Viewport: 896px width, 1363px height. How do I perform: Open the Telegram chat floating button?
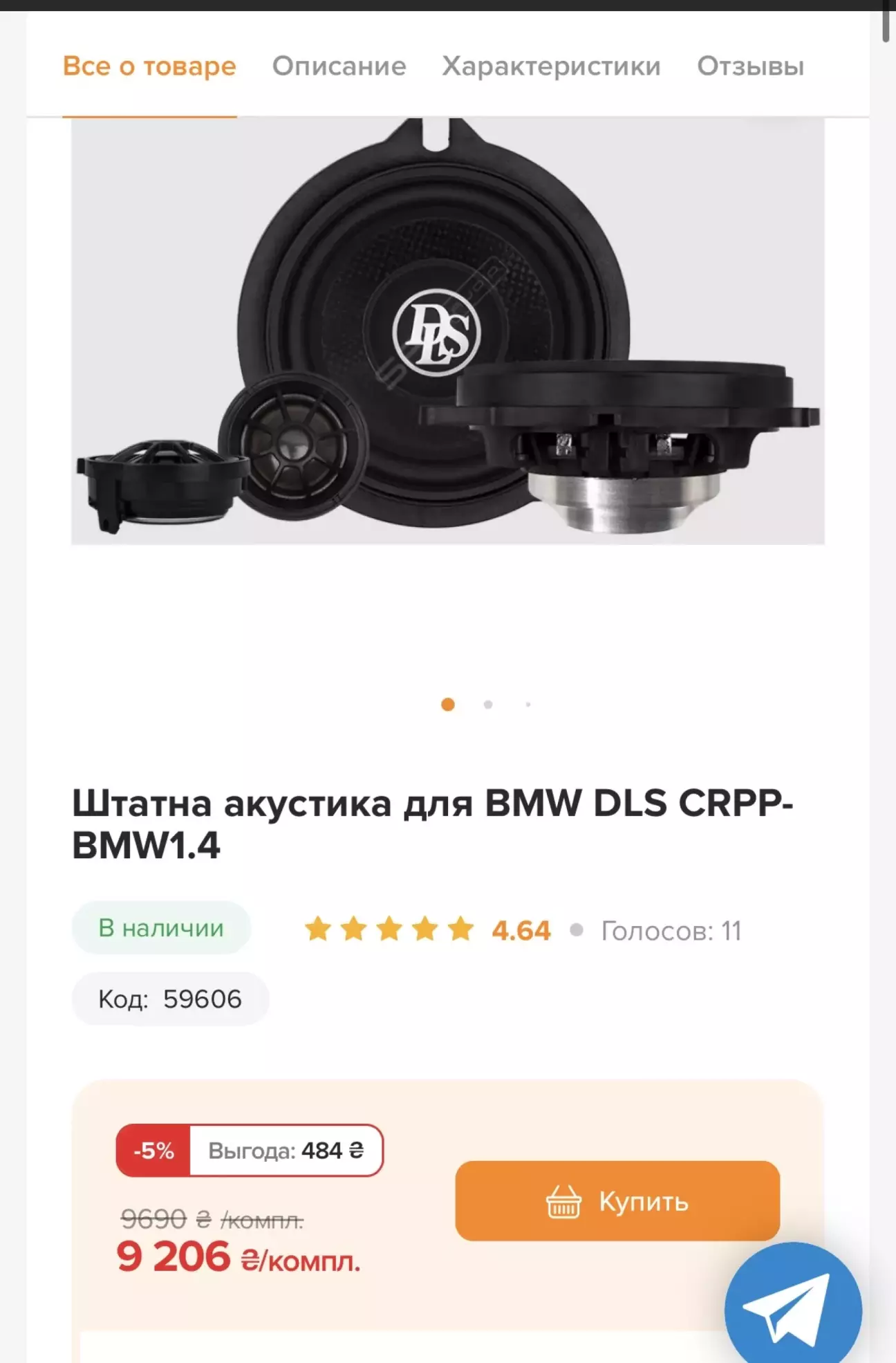click(792, 1308)
